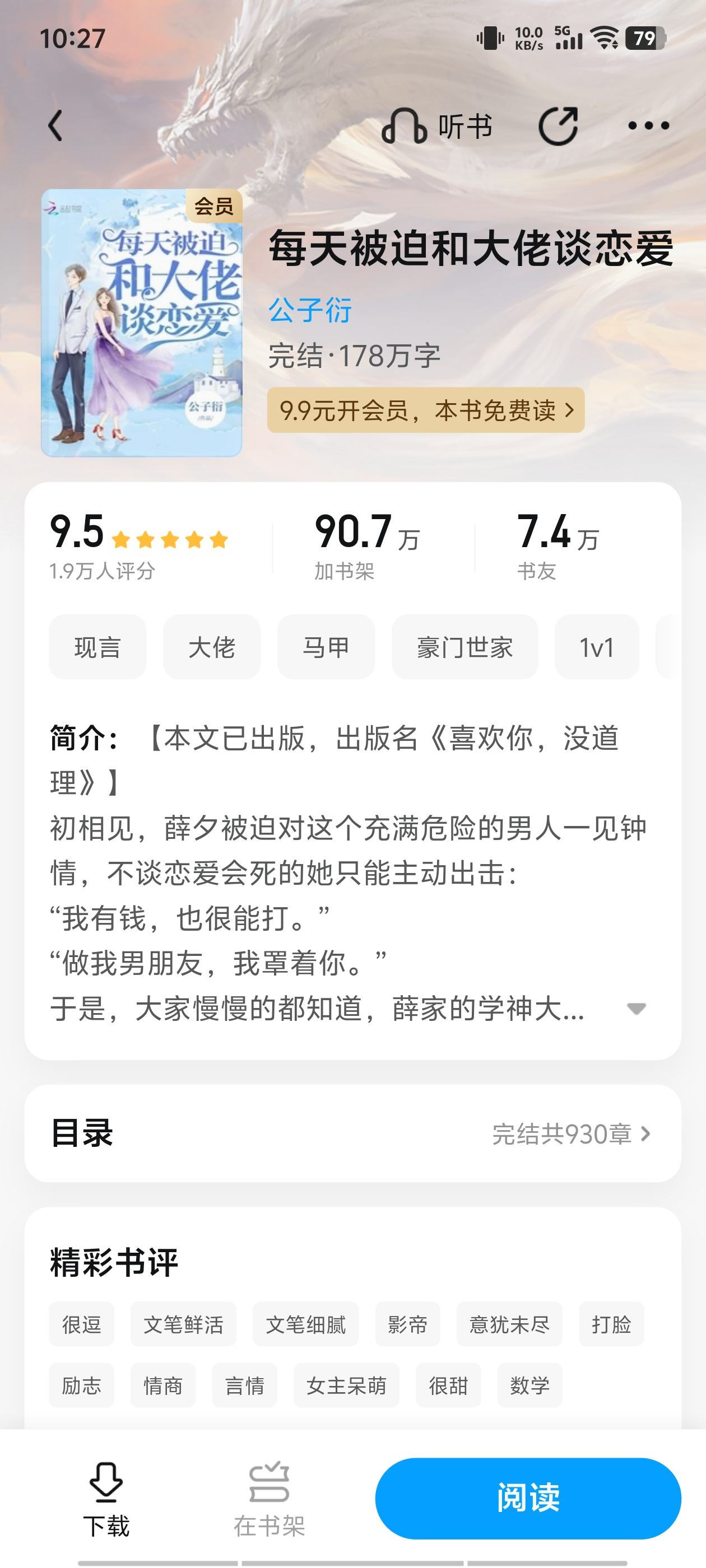Viewport: 706px width, 1568px height.
Task: Open the three-dot overflow menu
Action: point(649,126)
